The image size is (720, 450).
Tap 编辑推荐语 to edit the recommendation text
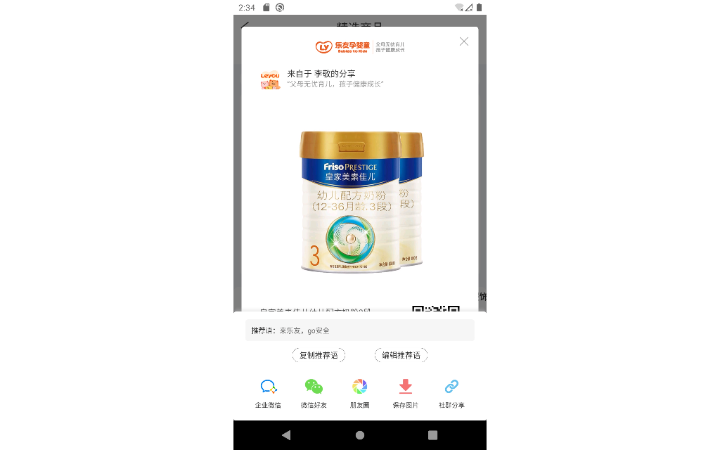(401, 355)
